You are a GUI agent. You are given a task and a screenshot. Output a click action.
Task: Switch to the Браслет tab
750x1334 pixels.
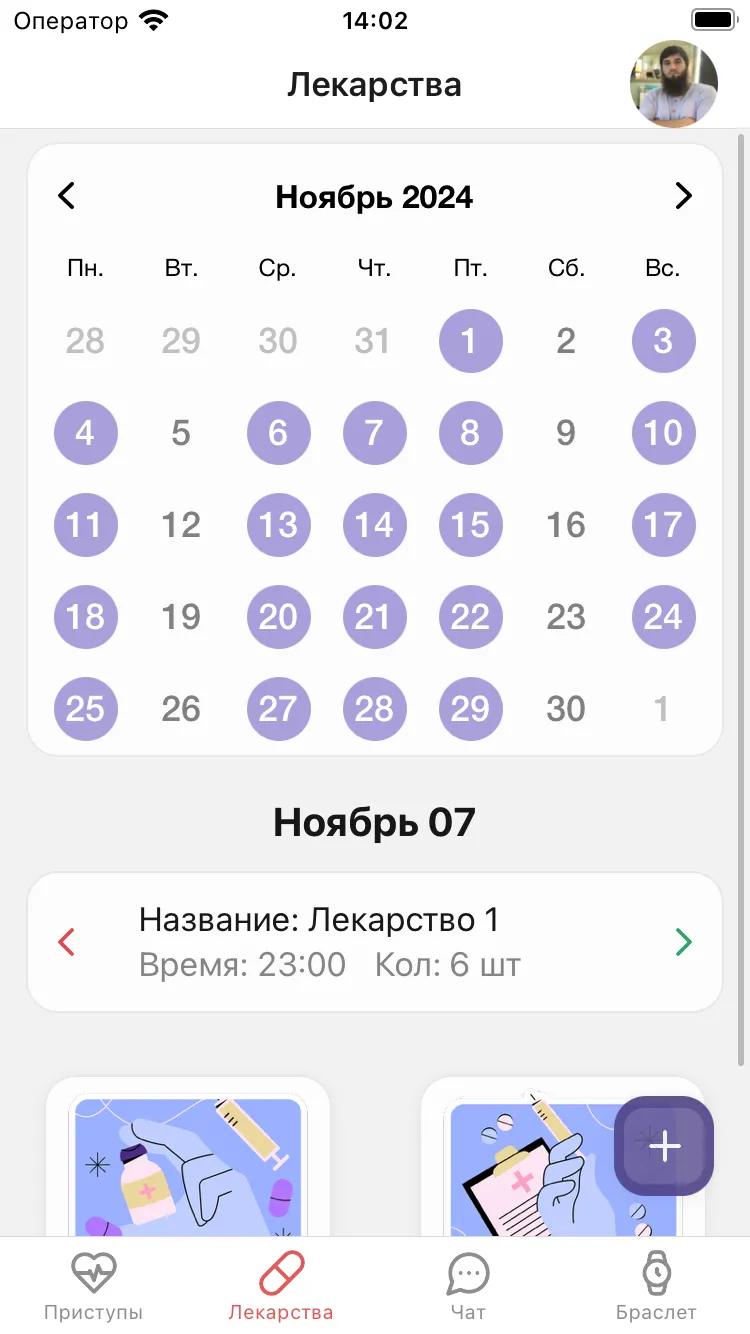pos(656,1287)
